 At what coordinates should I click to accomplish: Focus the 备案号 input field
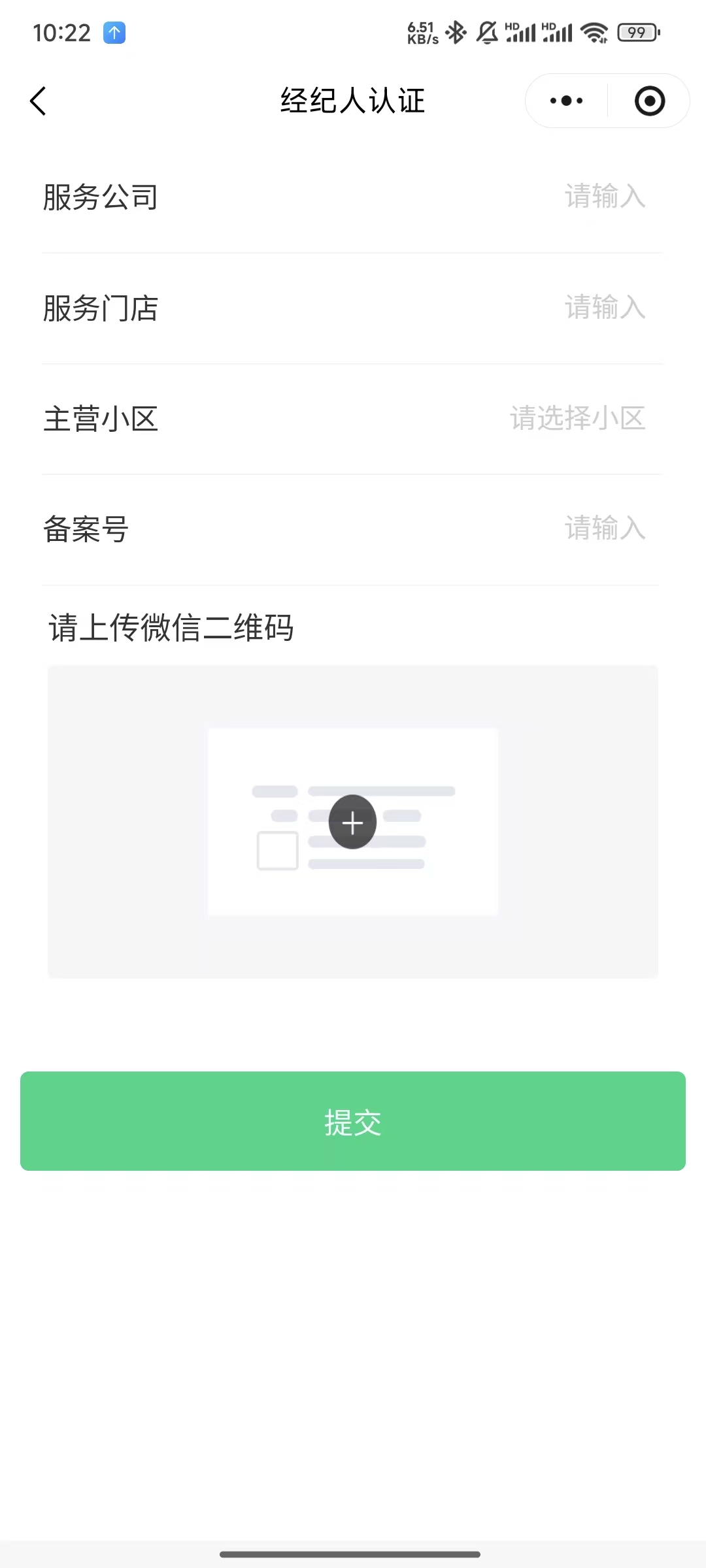coord(604,529)
